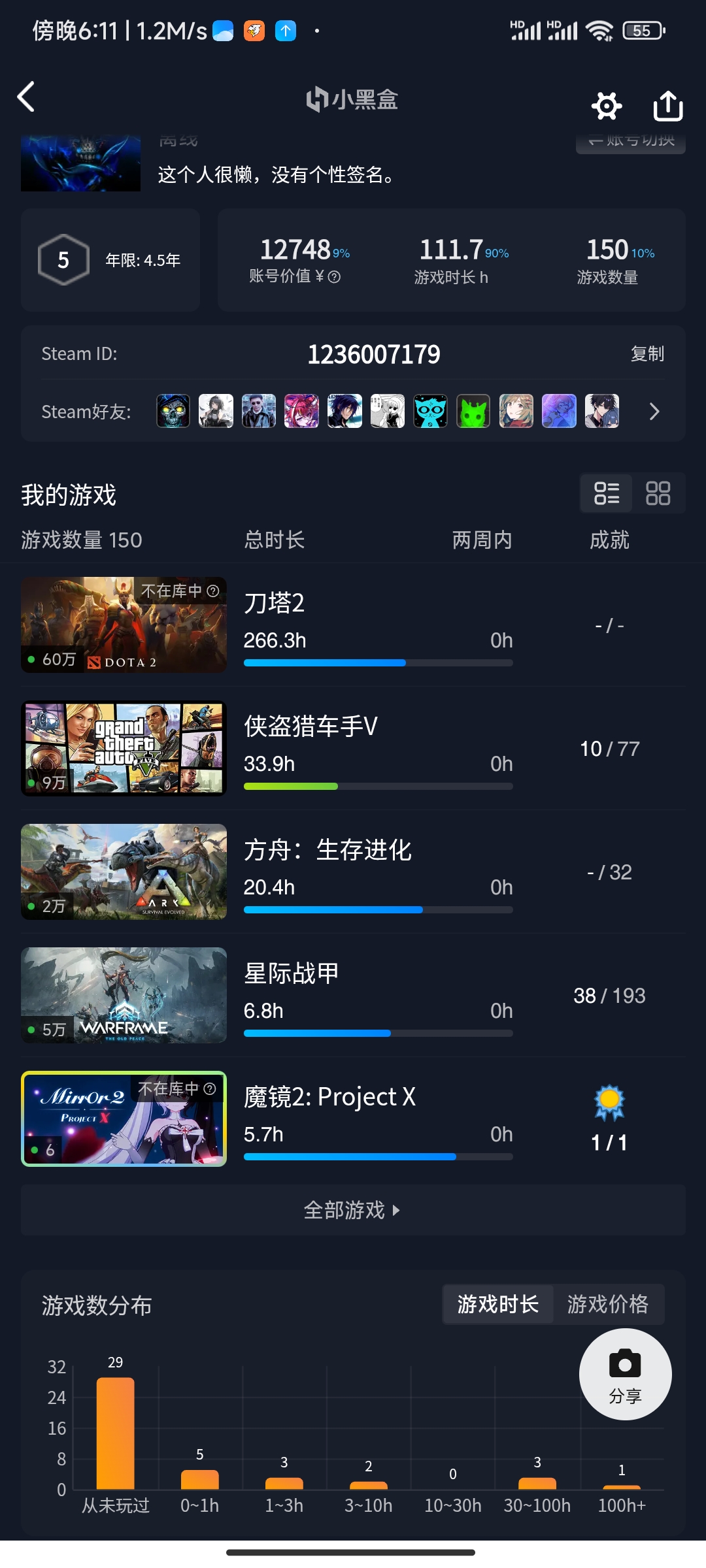This screenshot has width=706, height=1568.
Task: Switch distribution to 游戏价格
Action: (x=607, y=1305)
